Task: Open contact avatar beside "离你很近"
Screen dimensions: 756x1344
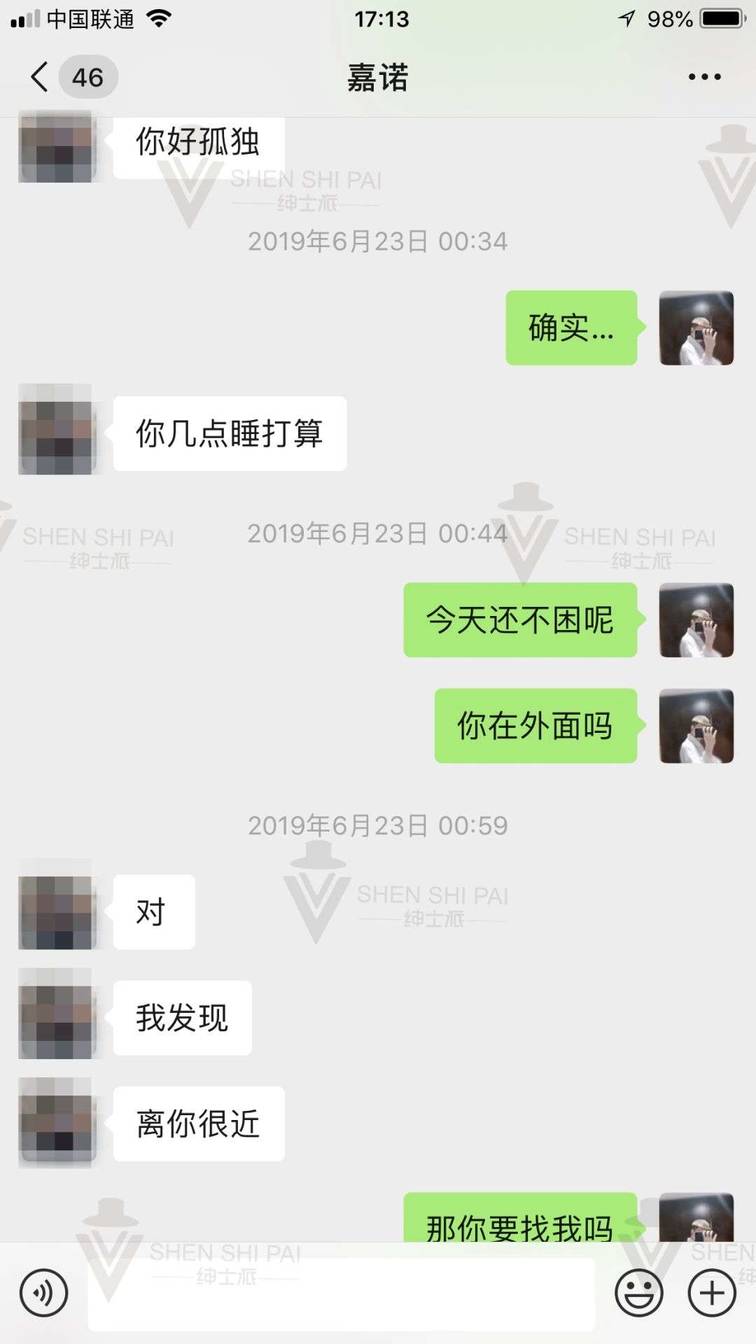Action: (55, 1124)
